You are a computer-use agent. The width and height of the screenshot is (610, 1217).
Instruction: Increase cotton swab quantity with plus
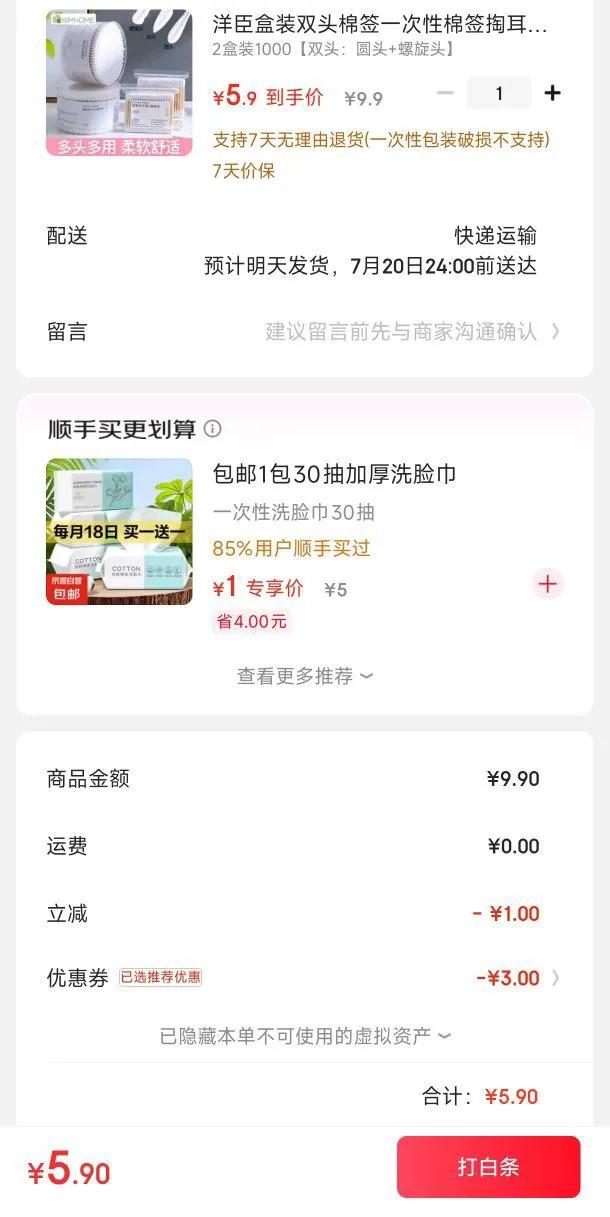[552, 94]
